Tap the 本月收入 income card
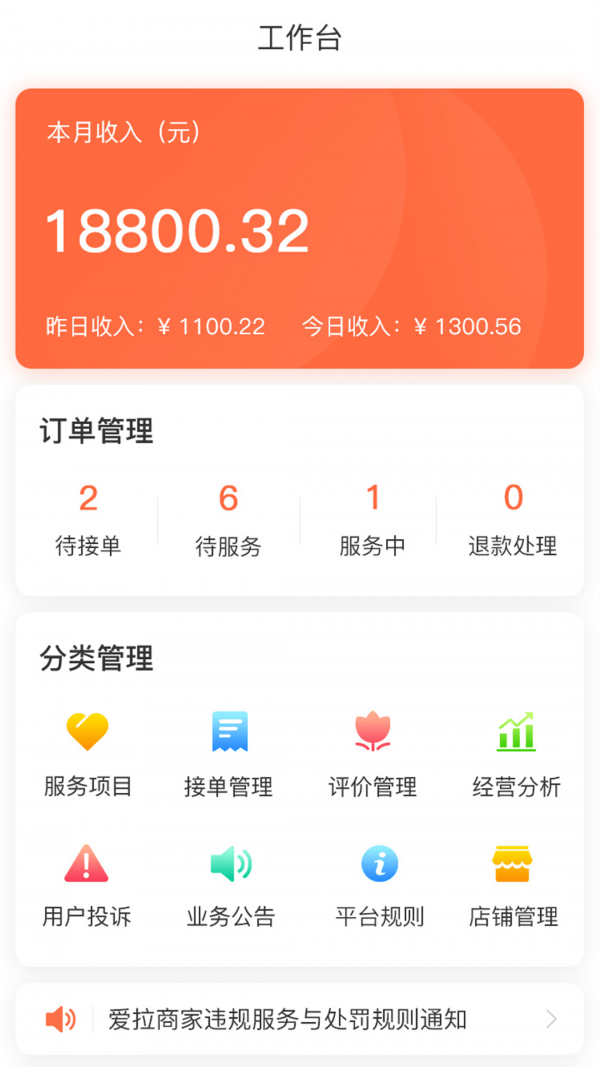The width and height of the screenshot is (600, 1067). click(x=299, y=229)
